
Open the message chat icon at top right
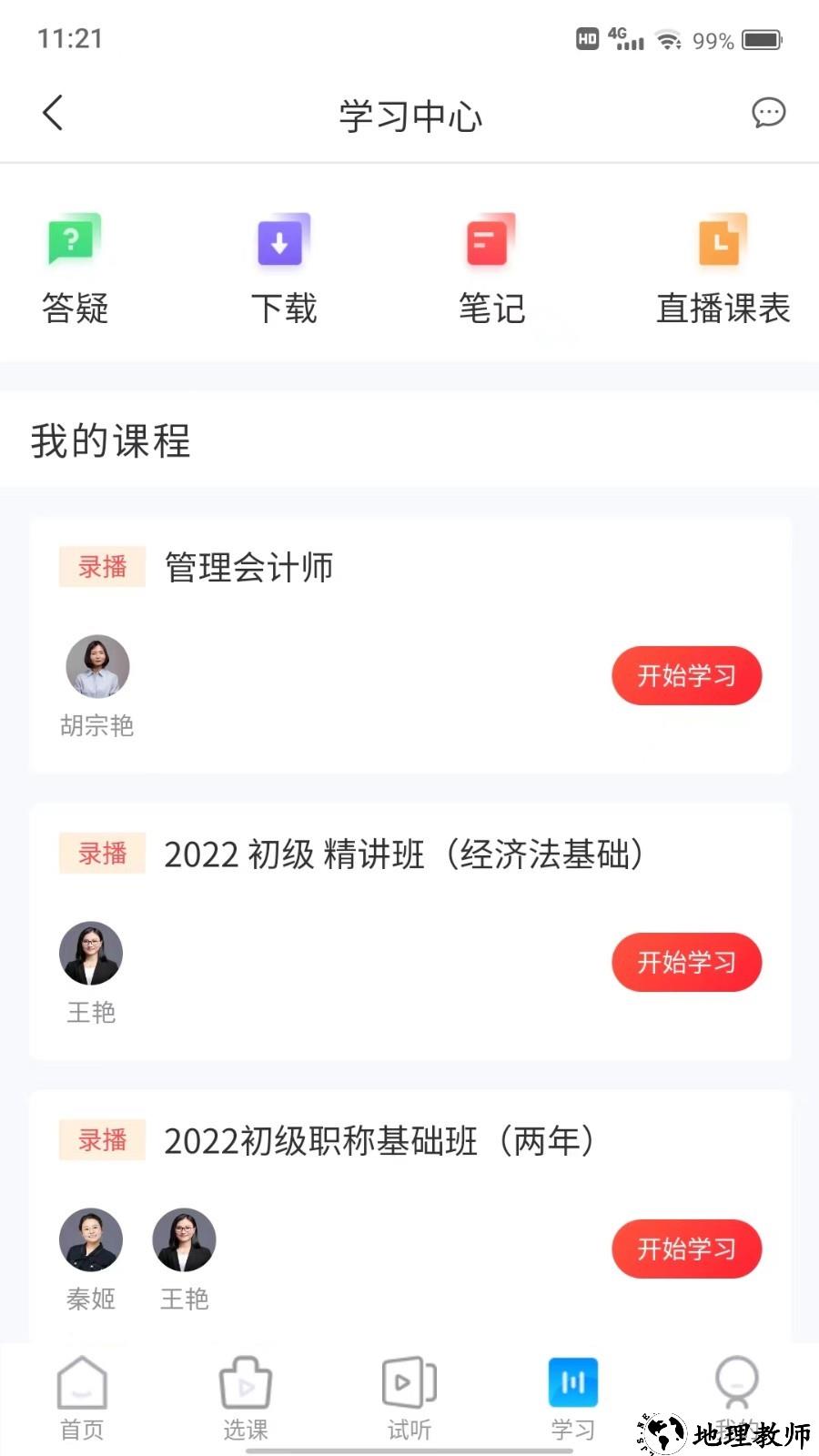[x=769, y=113]
